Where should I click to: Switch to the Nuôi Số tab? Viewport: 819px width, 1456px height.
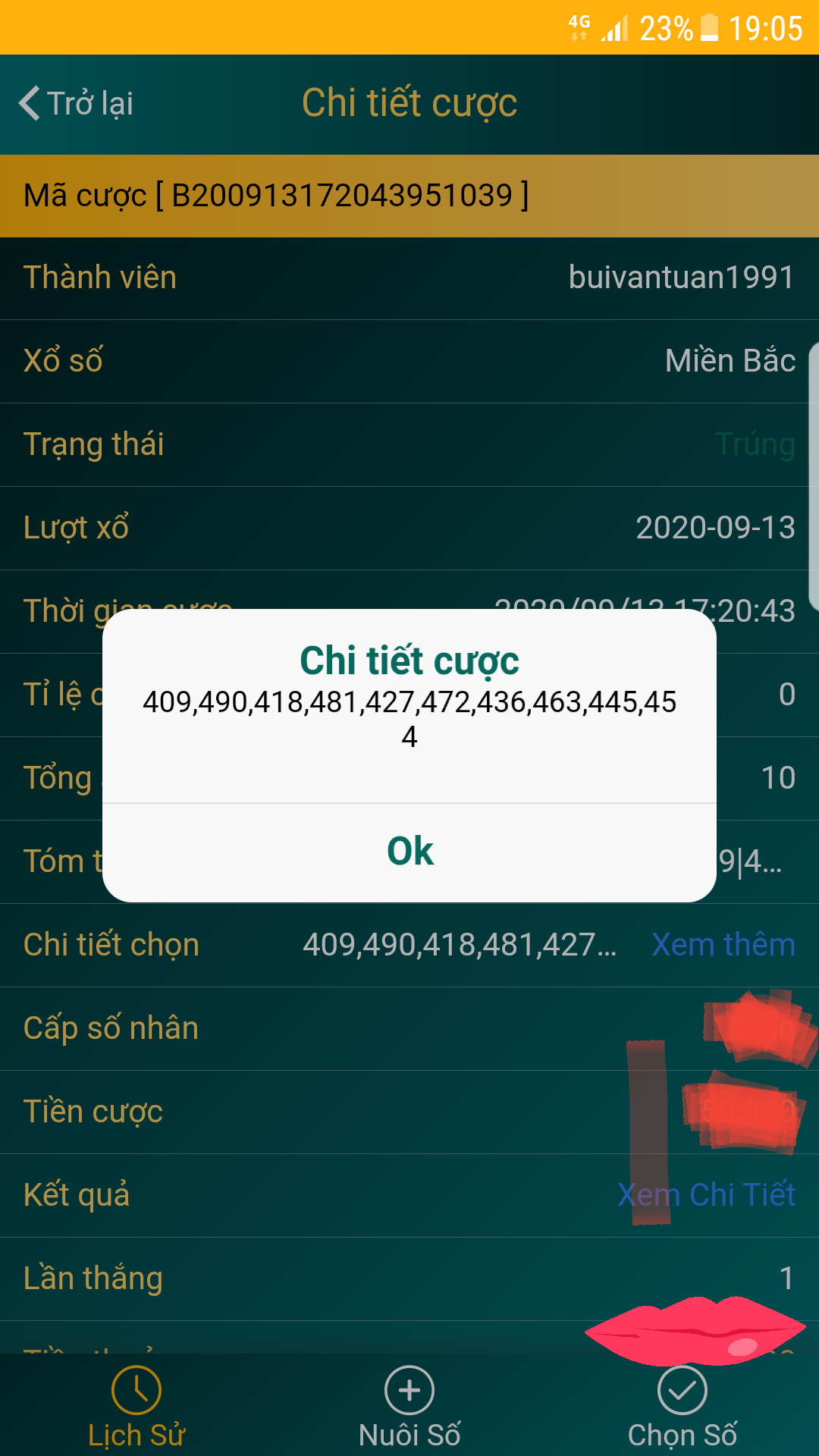point(409,1407)
